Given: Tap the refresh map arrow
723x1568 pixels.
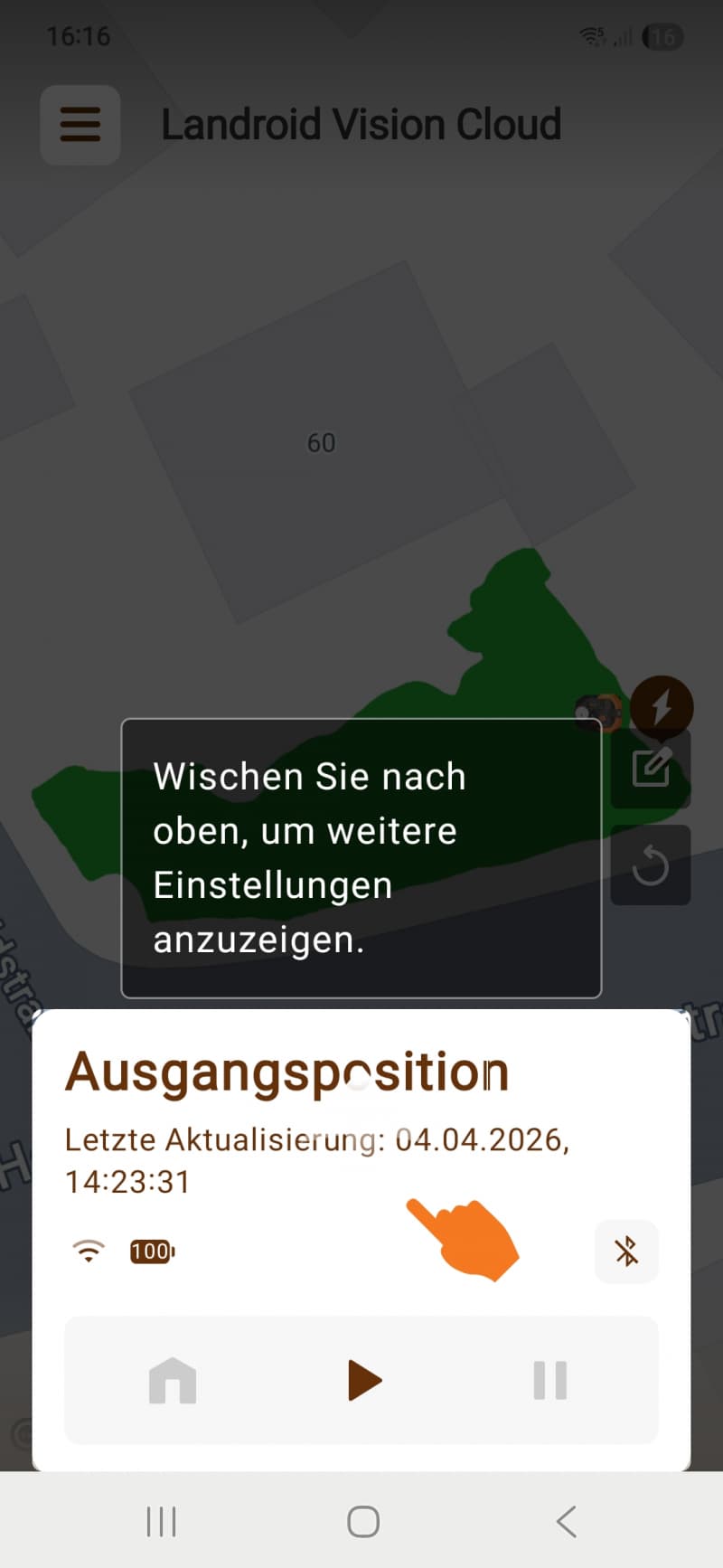Looking at the screenshot, I should click(x=651, y=865).
